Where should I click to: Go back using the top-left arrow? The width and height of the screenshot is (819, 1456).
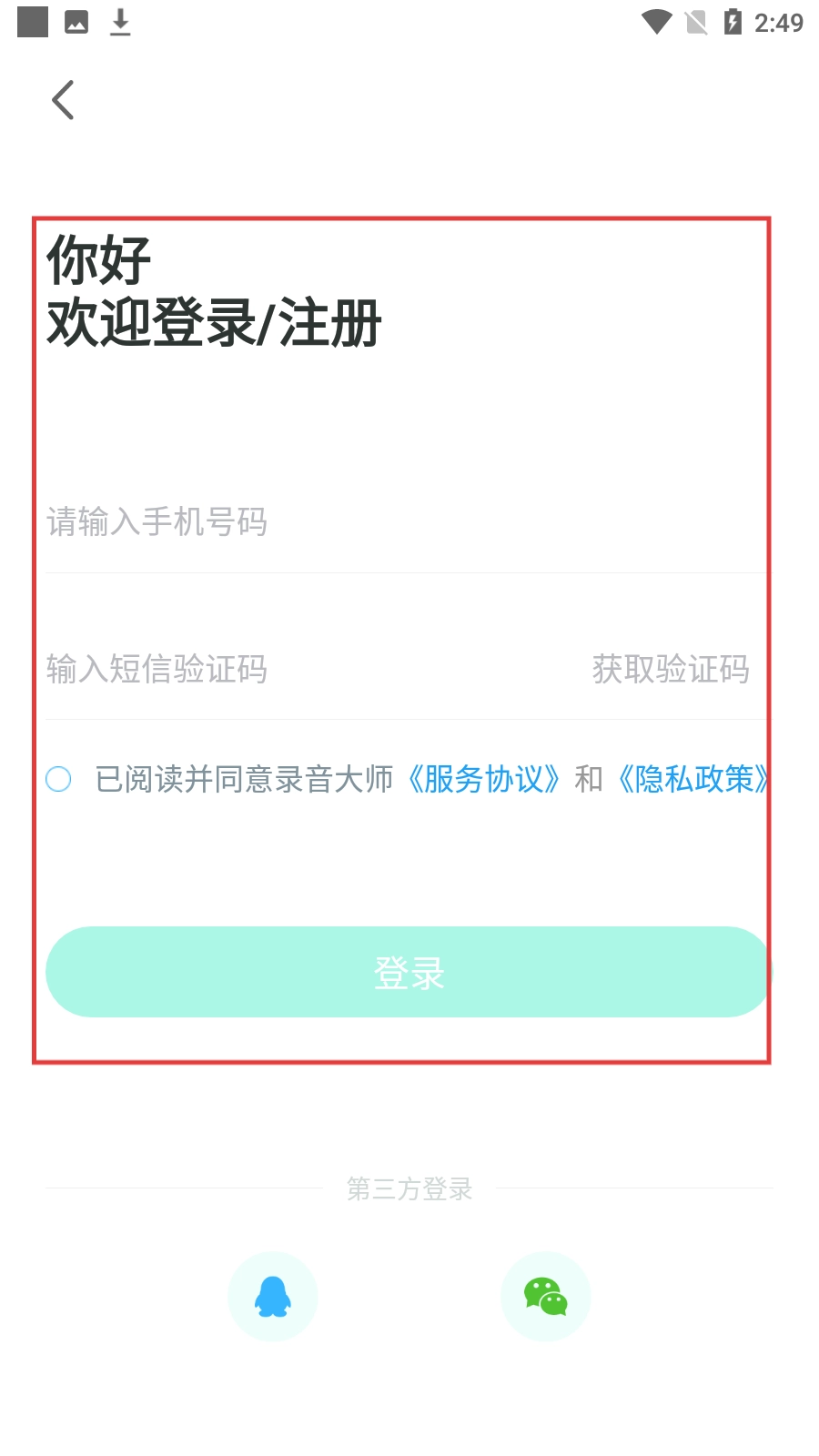tap(63, 100)
